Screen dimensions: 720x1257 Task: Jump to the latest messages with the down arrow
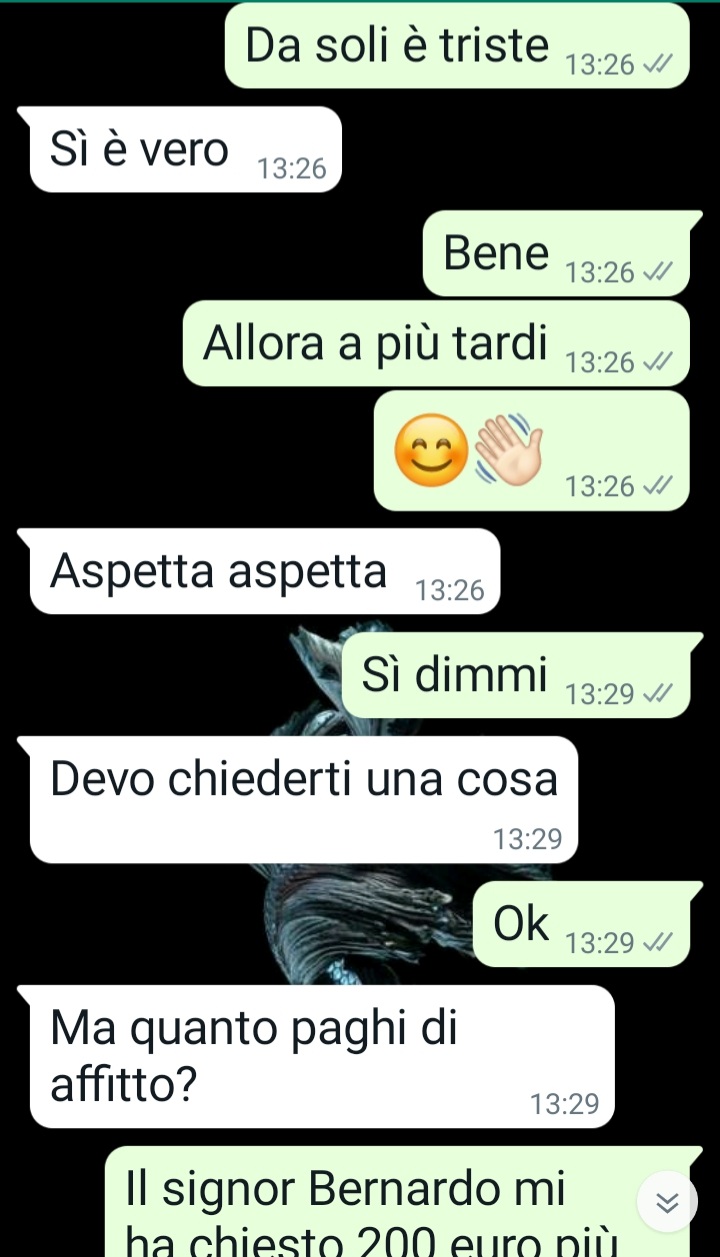pyautogui.click(x=667, y=1201)
